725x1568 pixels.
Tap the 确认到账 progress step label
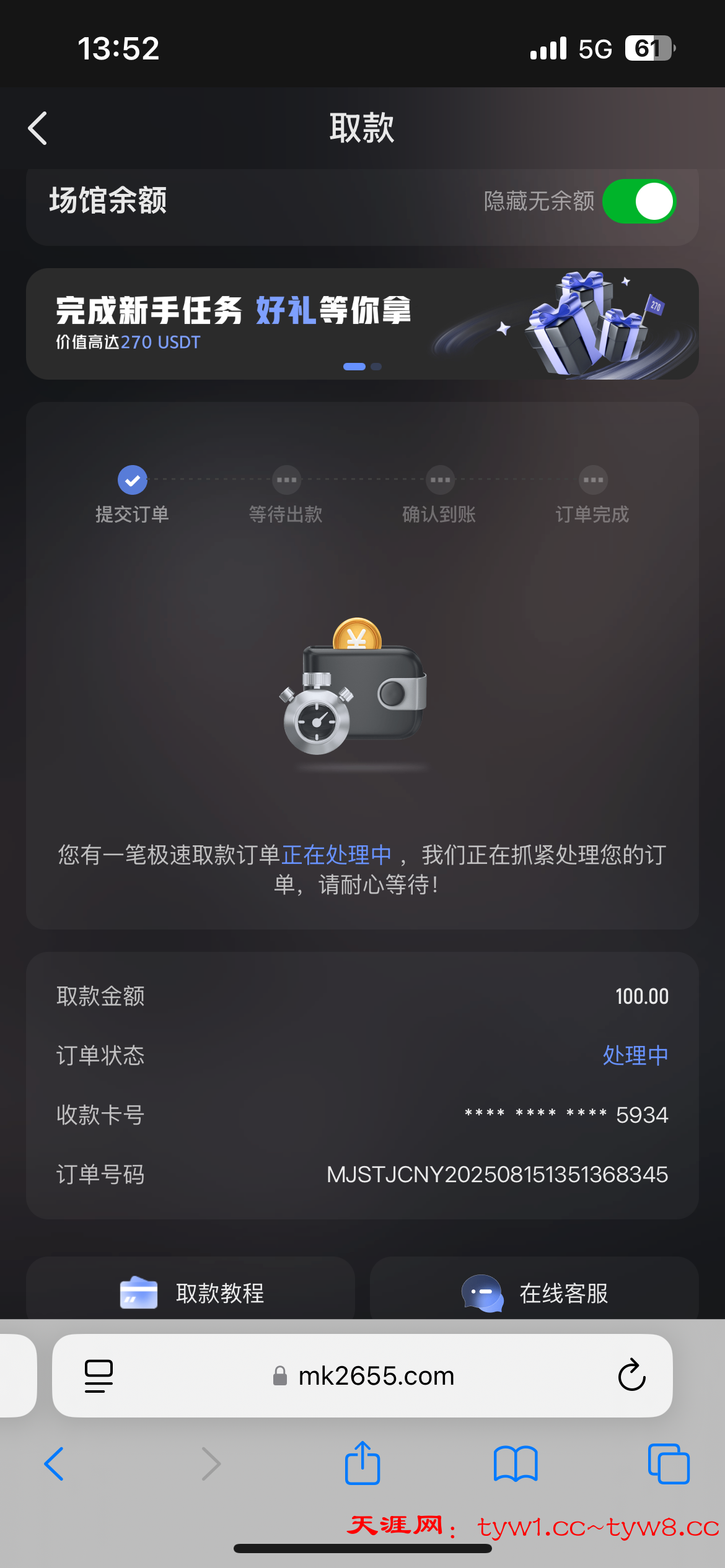439,514
